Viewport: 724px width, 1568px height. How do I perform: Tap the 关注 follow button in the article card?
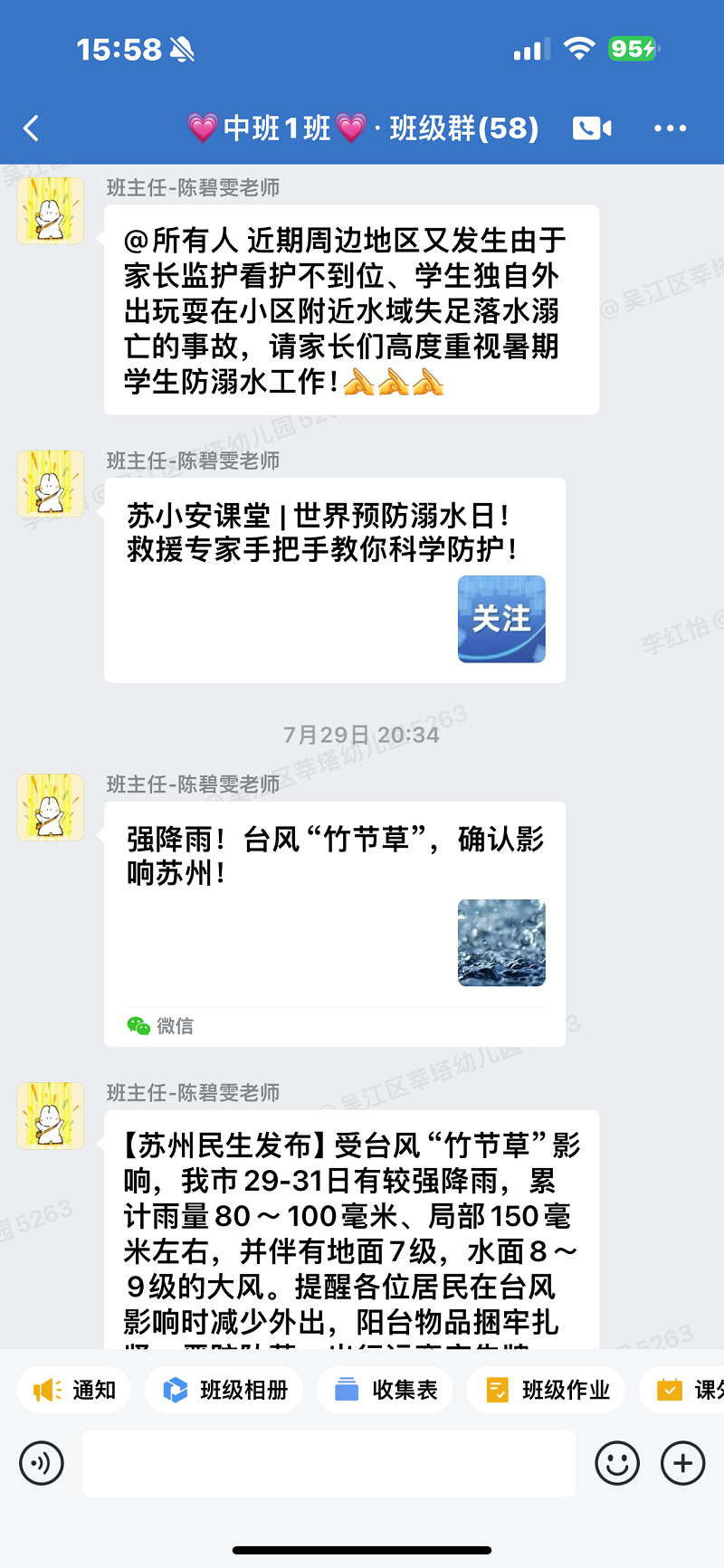coord(501,619)
